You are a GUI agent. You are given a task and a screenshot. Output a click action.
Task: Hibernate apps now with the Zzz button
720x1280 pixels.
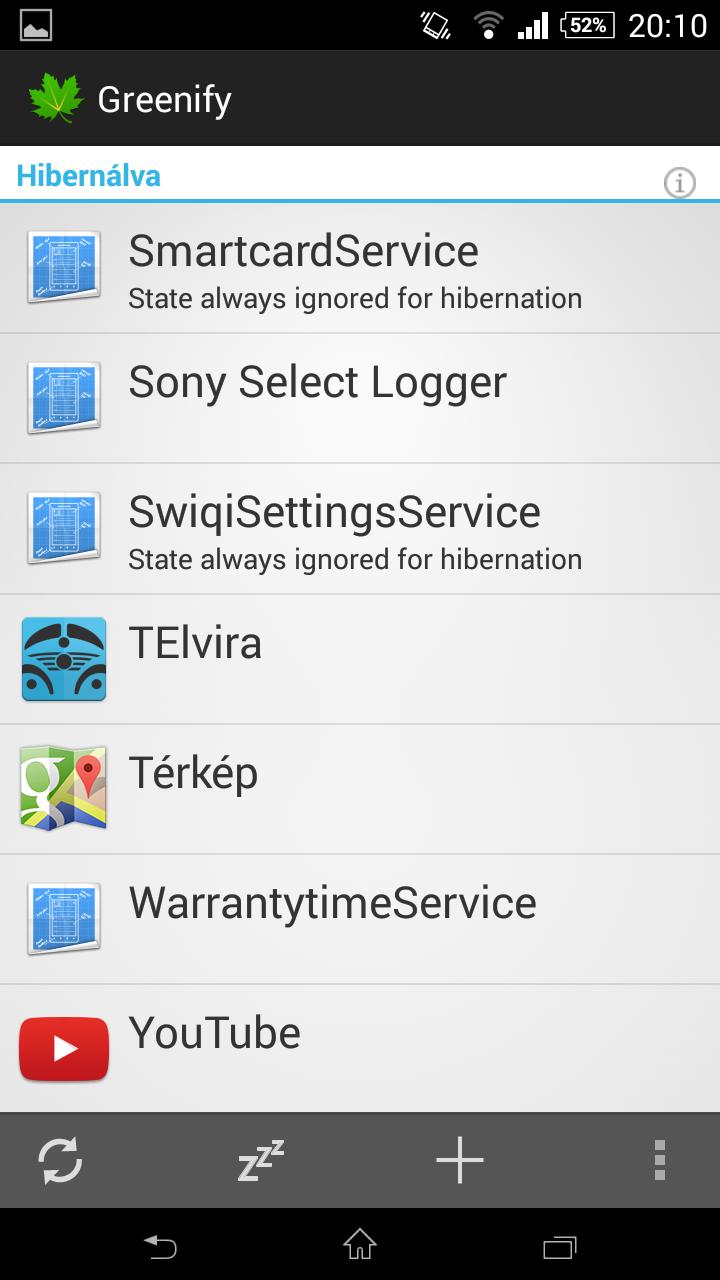pos(260,1161)
